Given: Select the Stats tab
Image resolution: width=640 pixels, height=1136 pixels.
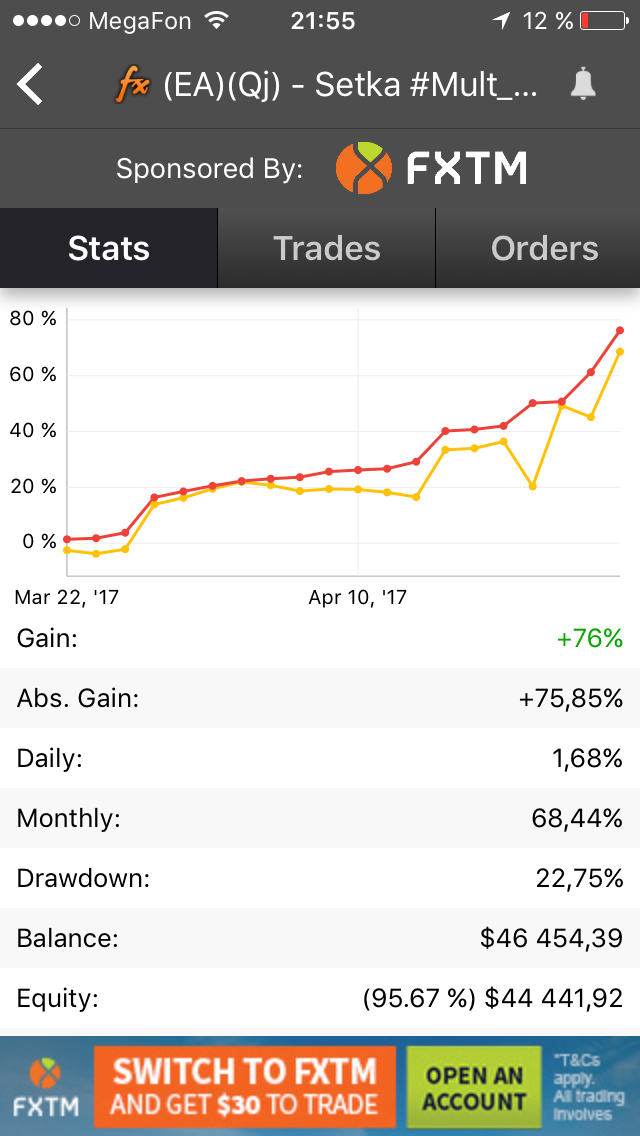Looking at the screenshot, I should [109, 248].
